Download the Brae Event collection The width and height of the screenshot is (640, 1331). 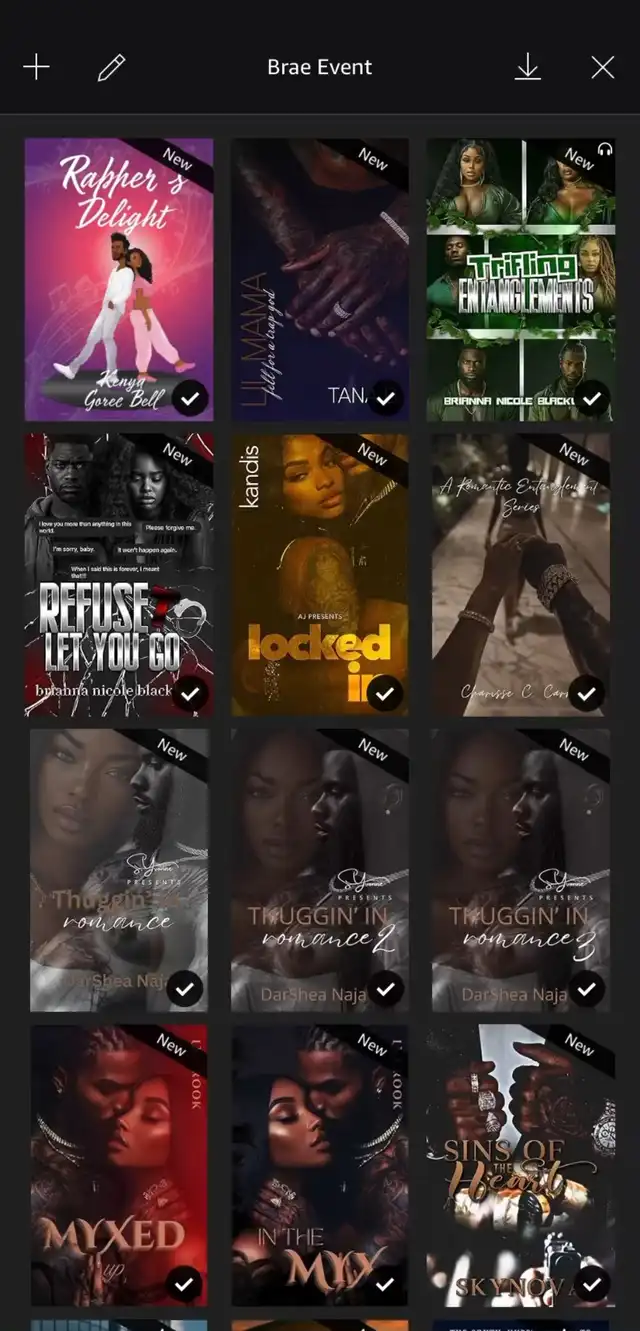(527, 67)
